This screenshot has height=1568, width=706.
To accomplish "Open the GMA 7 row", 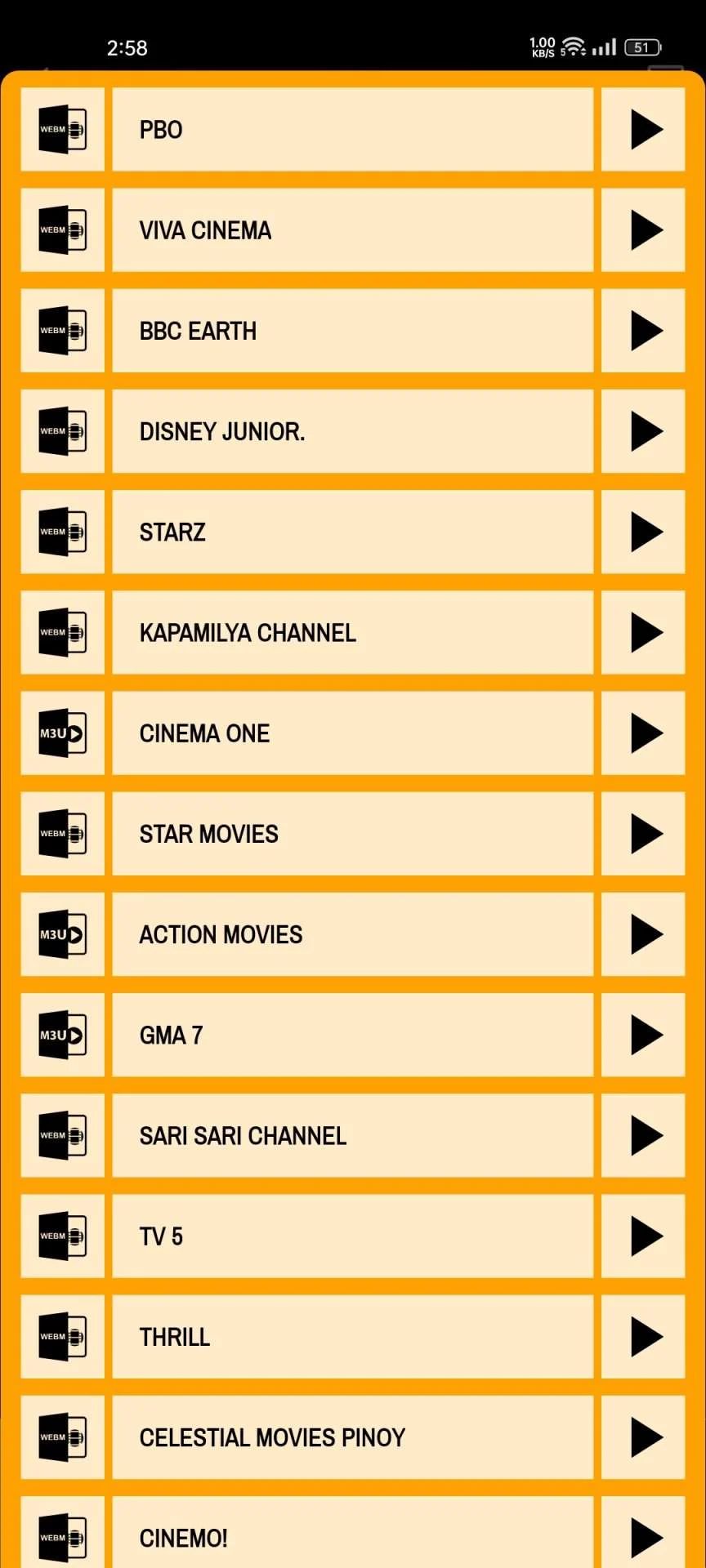I will pos(352,1035).
